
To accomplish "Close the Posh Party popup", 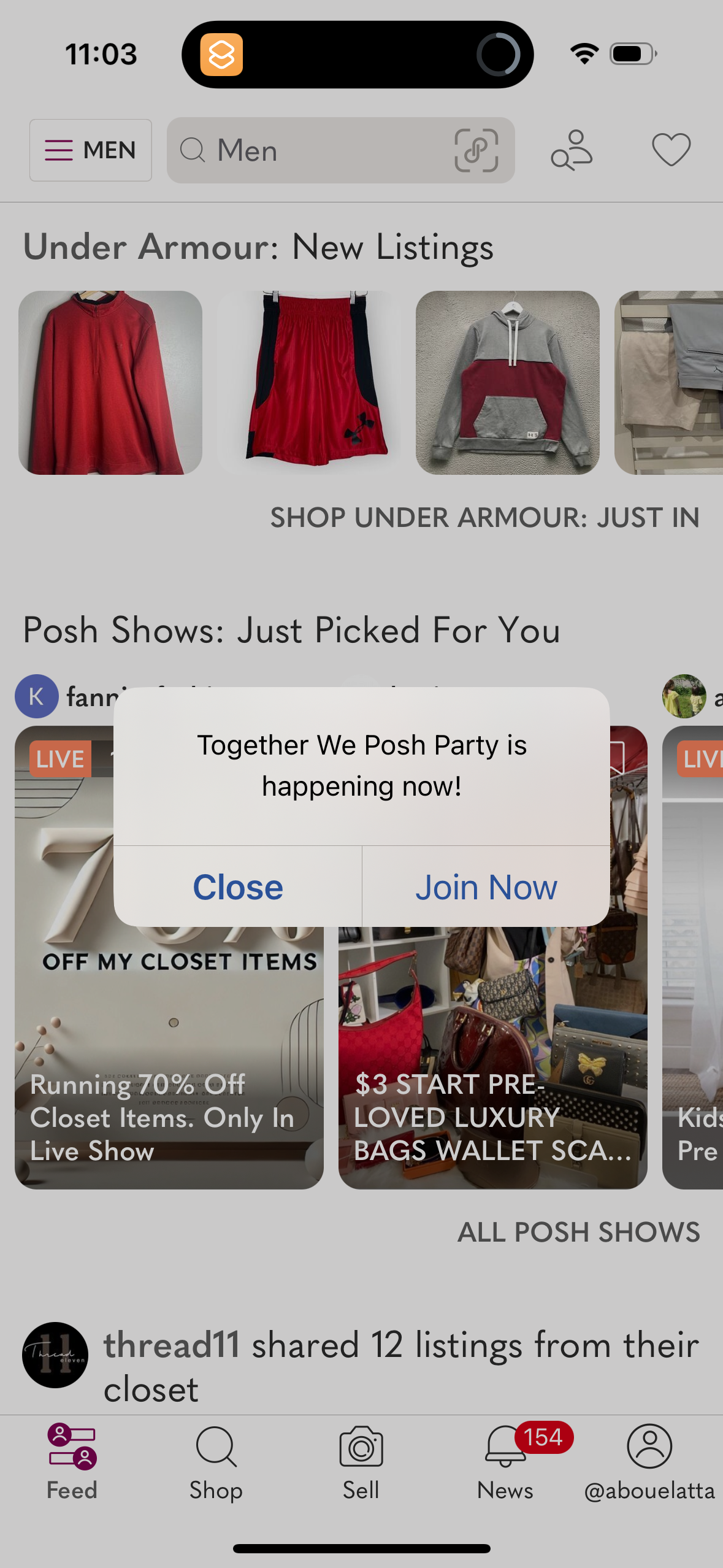I will pyautogui.click(x=237, y=886).
